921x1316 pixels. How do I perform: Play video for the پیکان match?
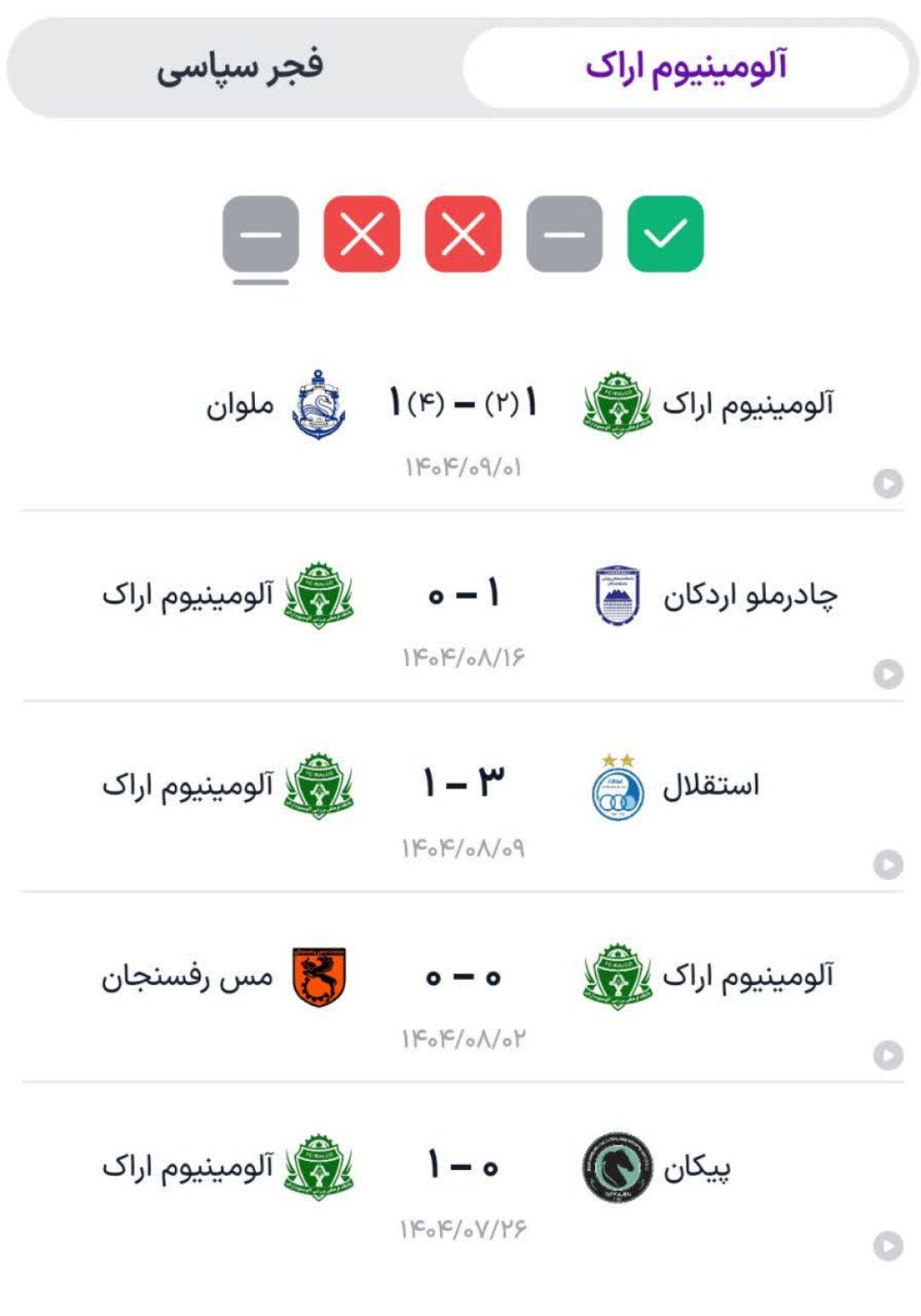tap(888, 1245)
